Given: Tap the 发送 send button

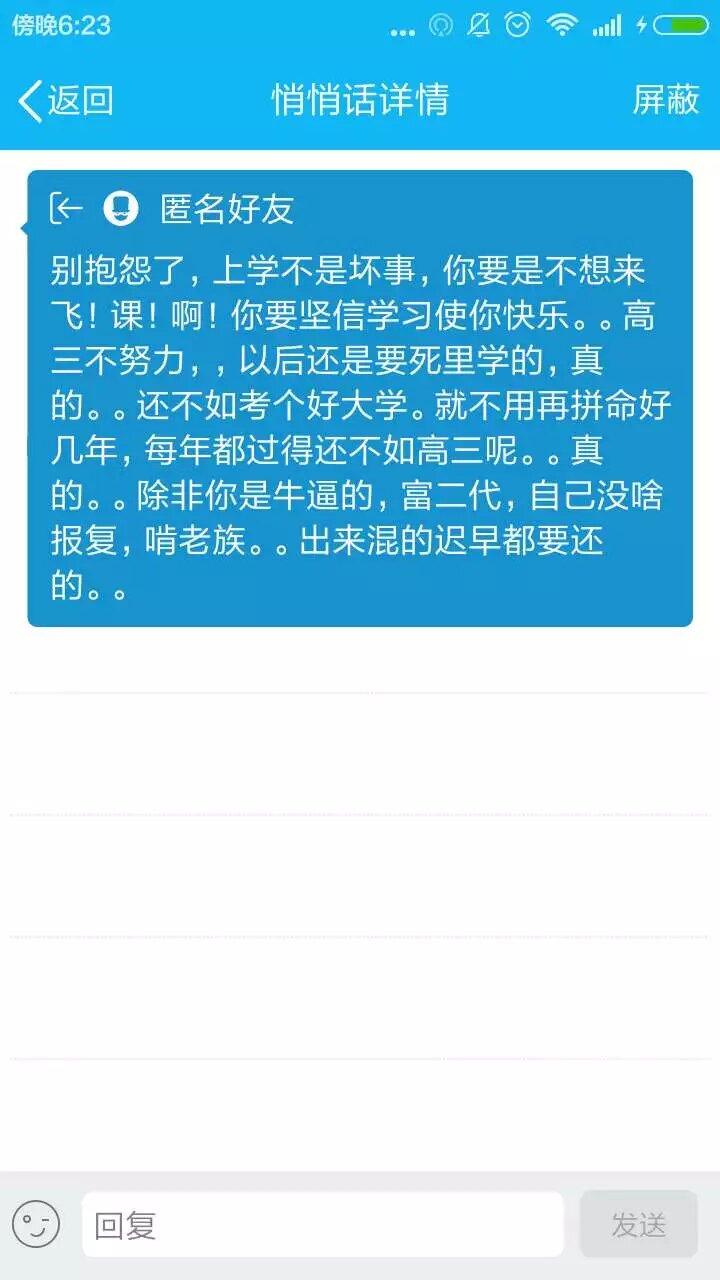Looking at the screenshot, I should coord(638,1224).
